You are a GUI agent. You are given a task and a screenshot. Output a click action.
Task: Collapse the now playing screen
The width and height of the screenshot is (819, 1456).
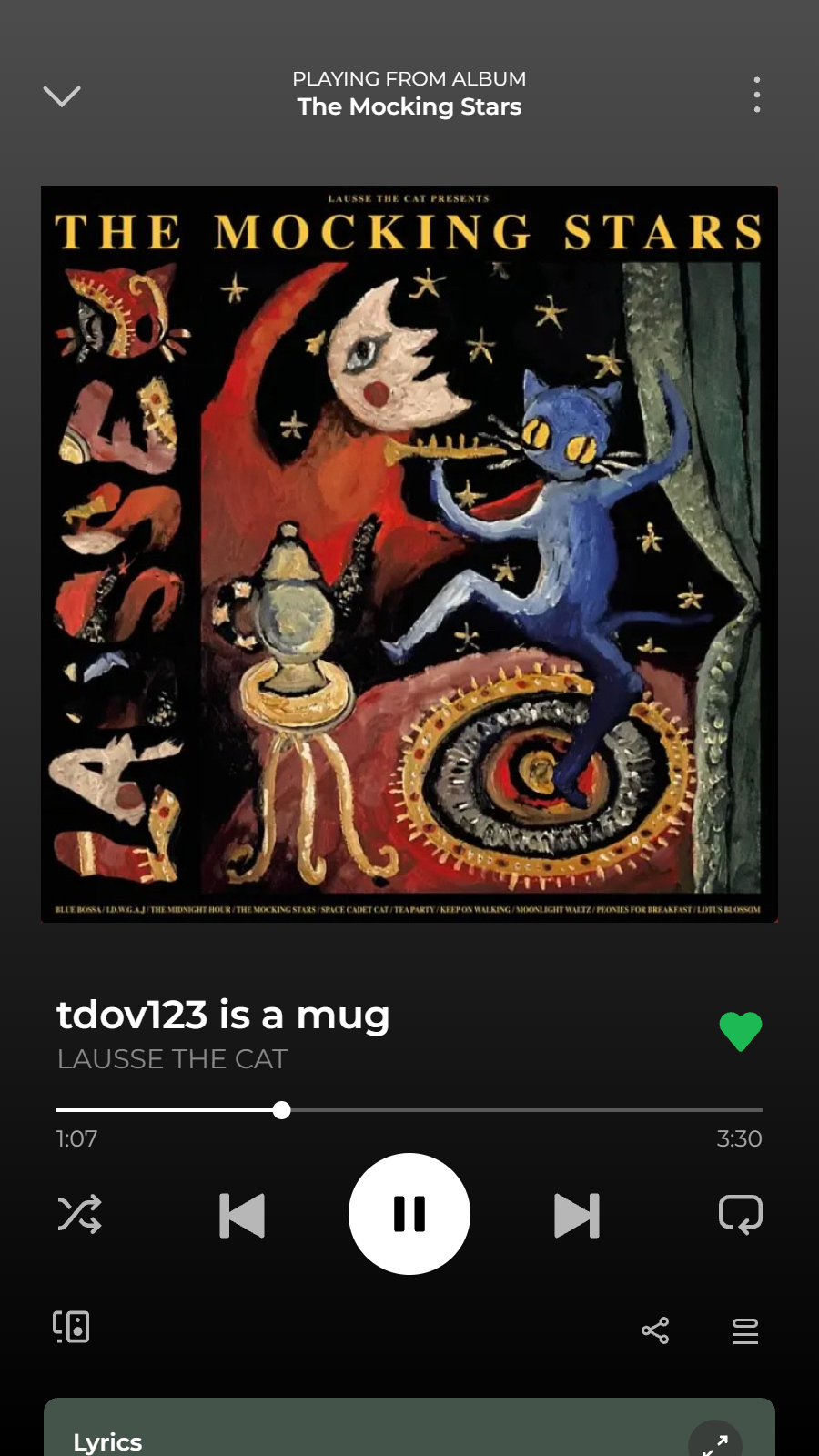click(62, 96)
